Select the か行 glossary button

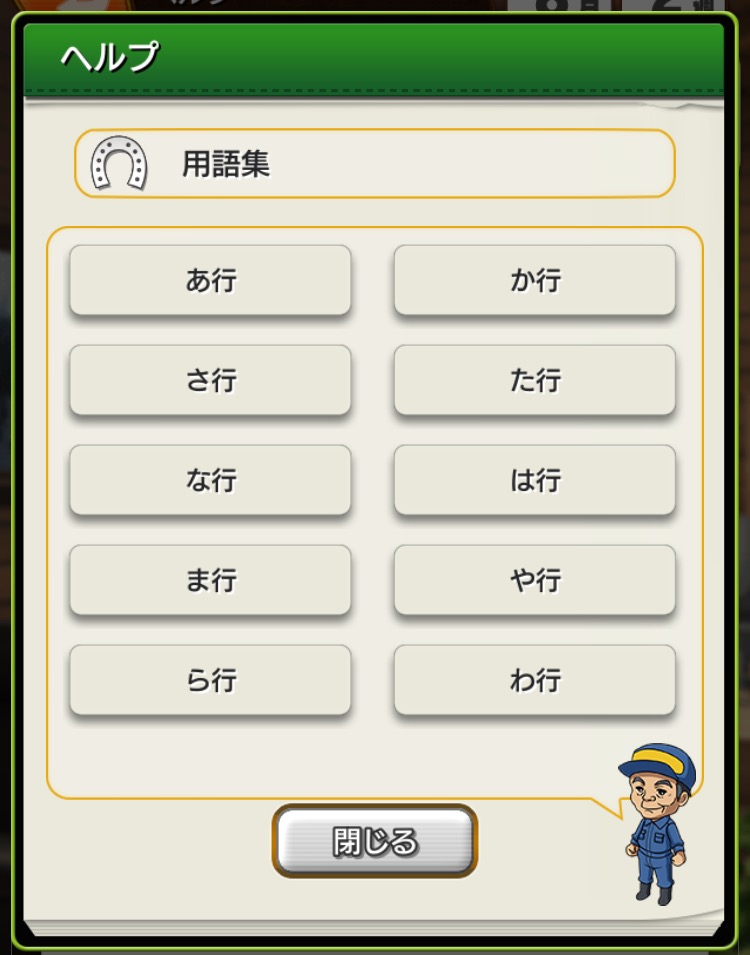point(534,280)
